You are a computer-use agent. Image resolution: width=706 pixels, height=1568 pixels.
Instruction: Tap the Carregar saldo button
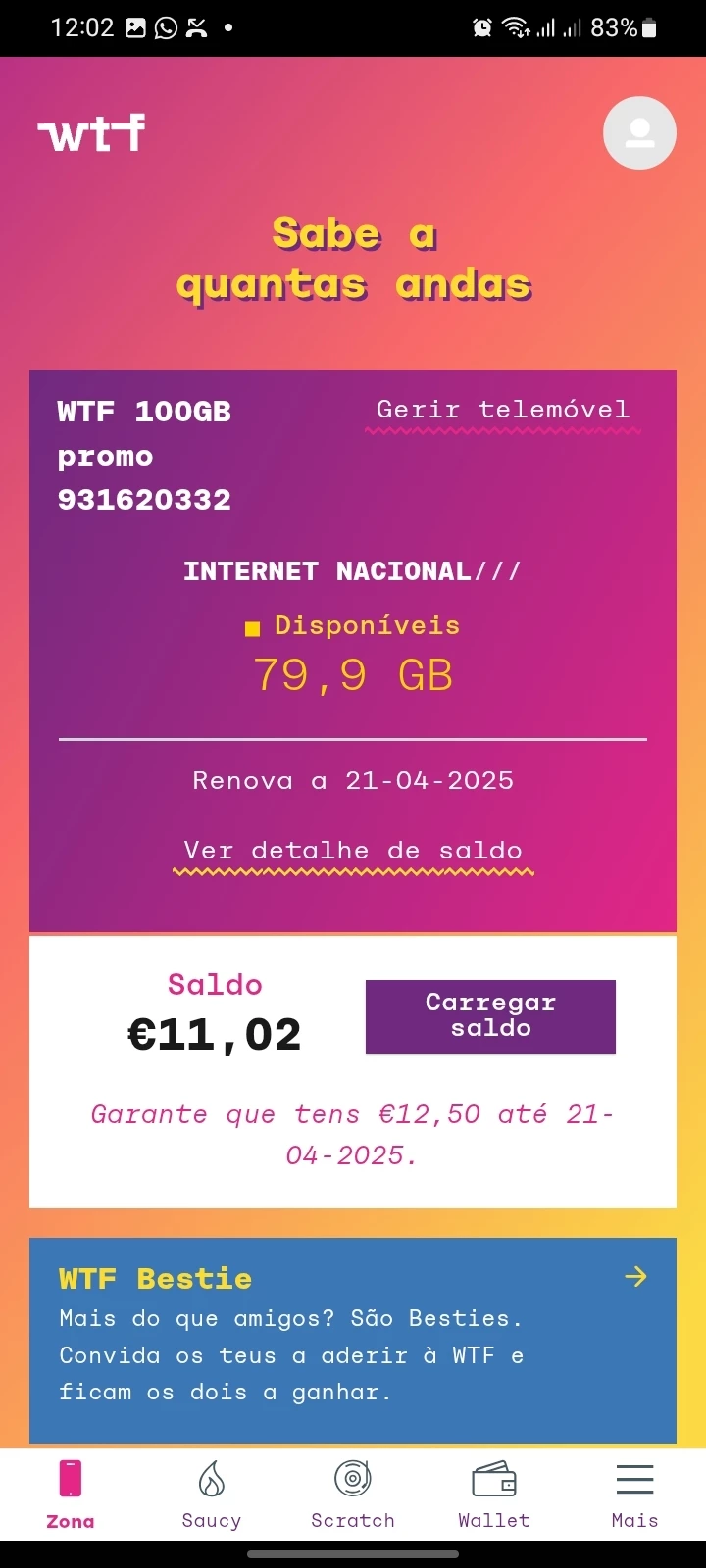pos(490,1016)
